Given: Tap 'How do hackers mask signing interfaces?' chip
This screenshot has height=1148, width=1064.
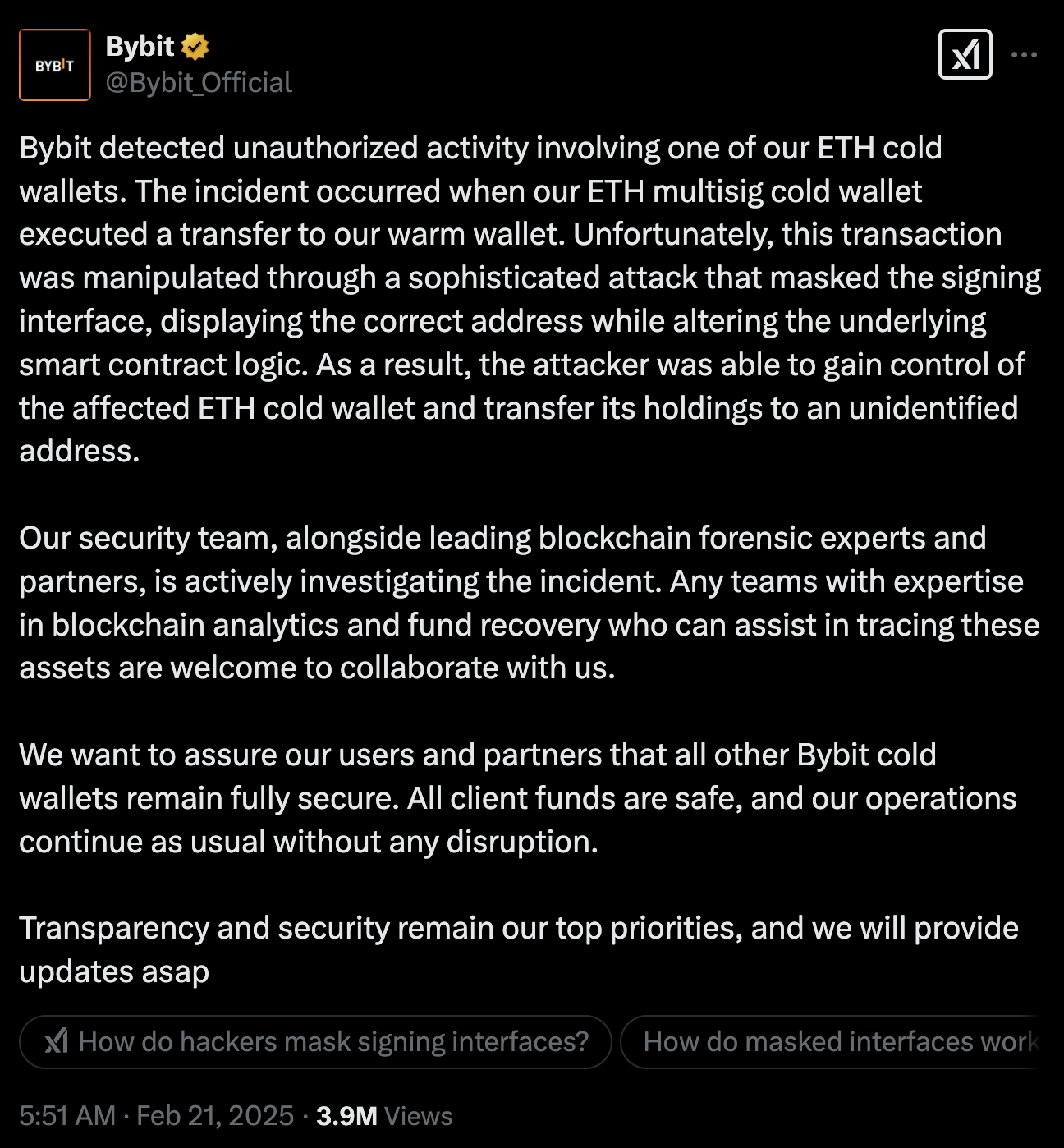Looking at the screenshot, I should (x=315, y=1041).
